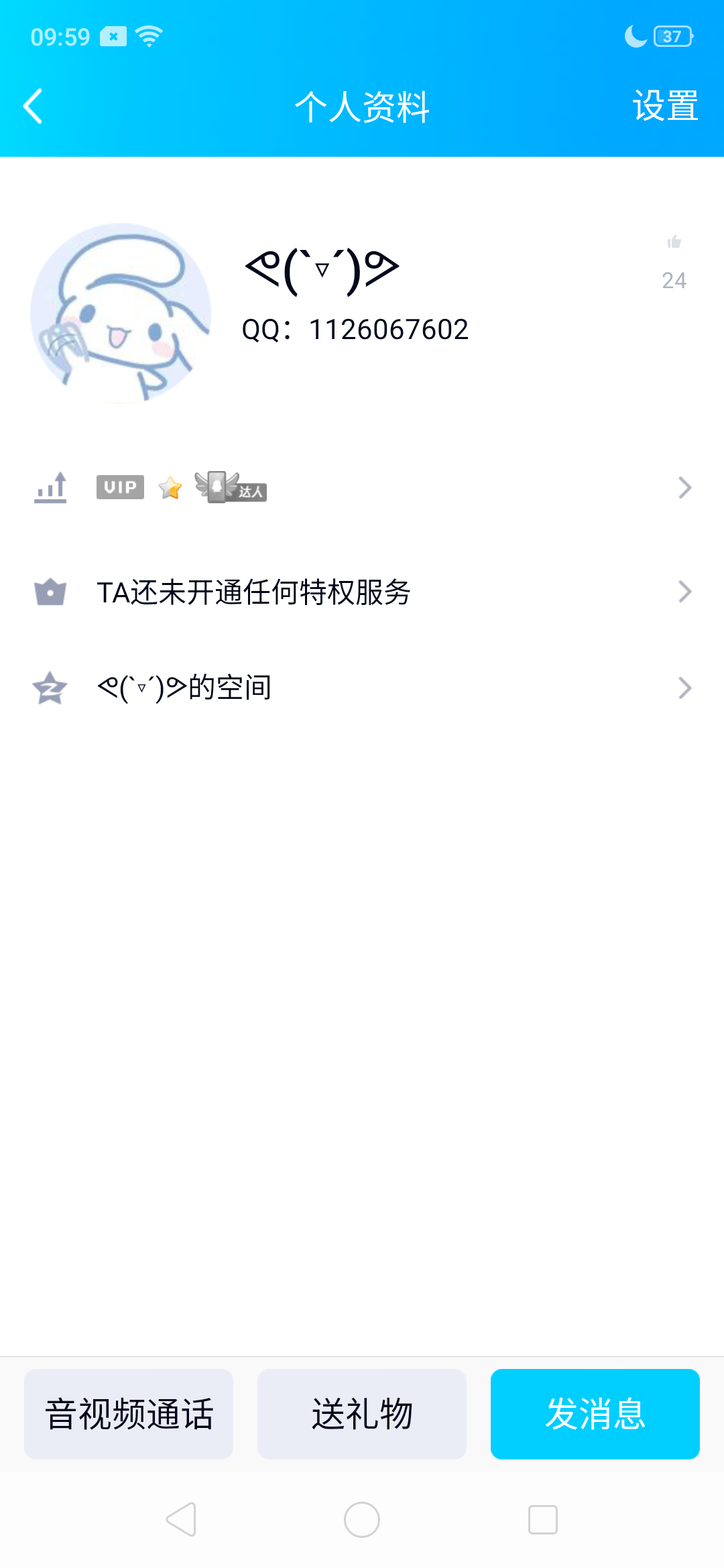Screen dimensions: 724x1568
Task: Open the VIP level badges row
Action: pyautogui.click(x=362, y=488)
